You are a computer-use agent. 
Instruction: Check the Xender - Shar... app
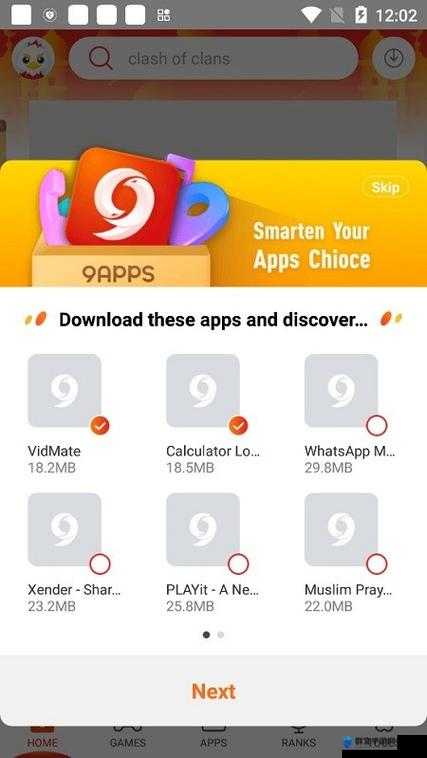[100, 564]
